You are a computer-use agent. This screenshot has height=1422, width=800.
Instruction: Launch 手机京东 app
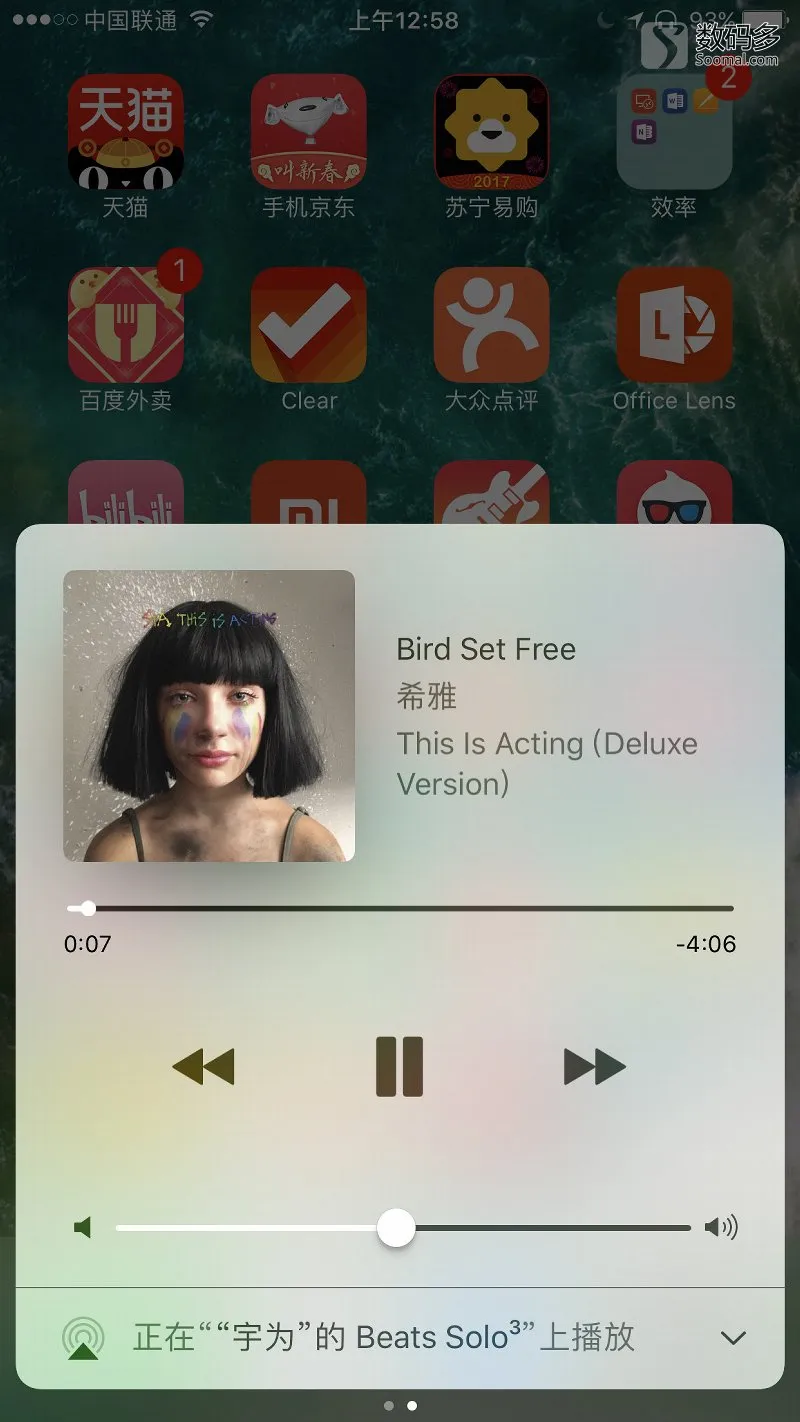308,132
